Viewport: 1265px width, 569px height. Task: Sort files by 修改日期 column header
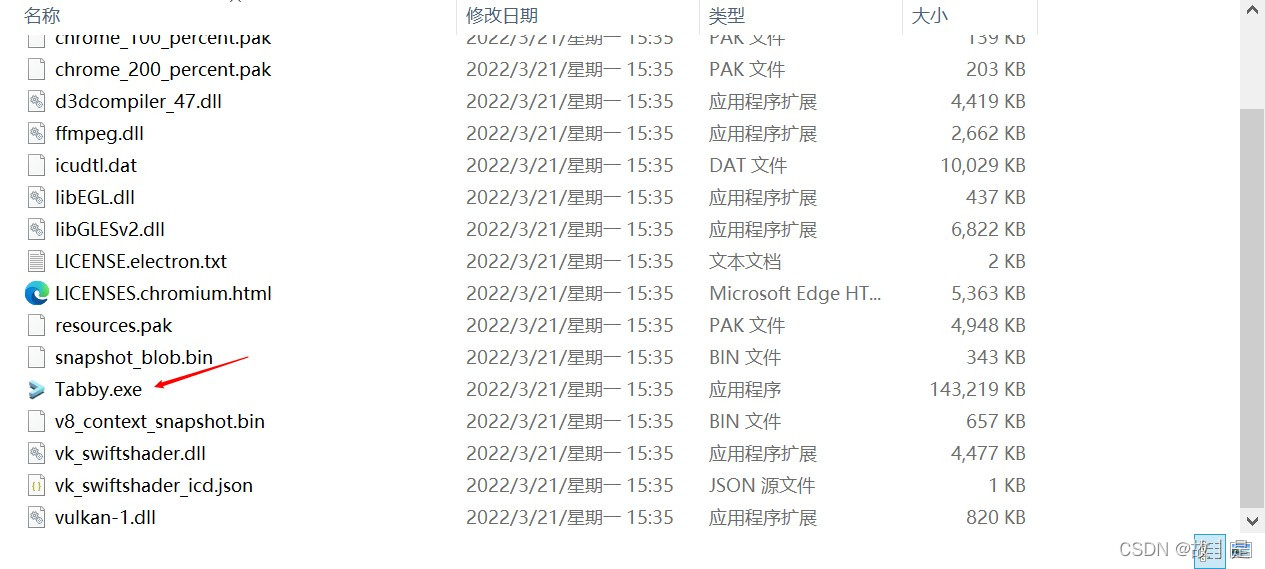[502, 15]
